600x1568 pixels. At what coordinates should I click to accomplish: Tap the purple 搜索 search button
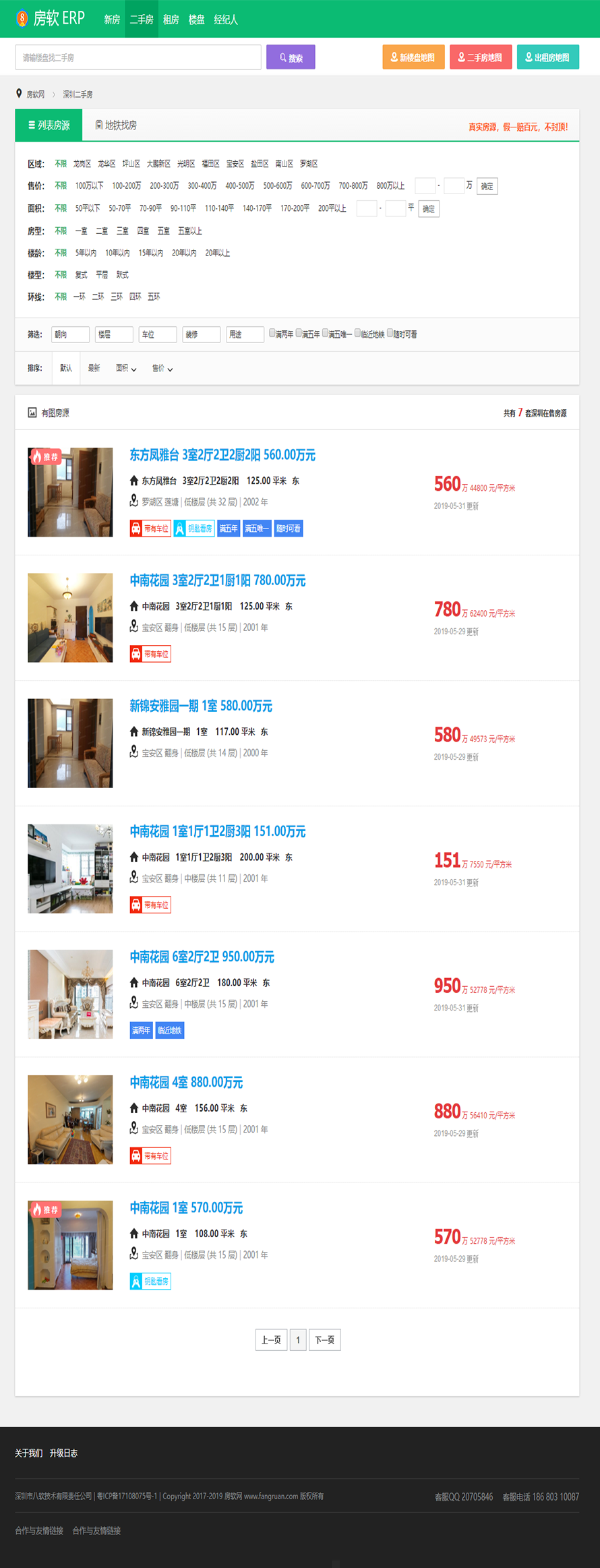pos(291,57)
